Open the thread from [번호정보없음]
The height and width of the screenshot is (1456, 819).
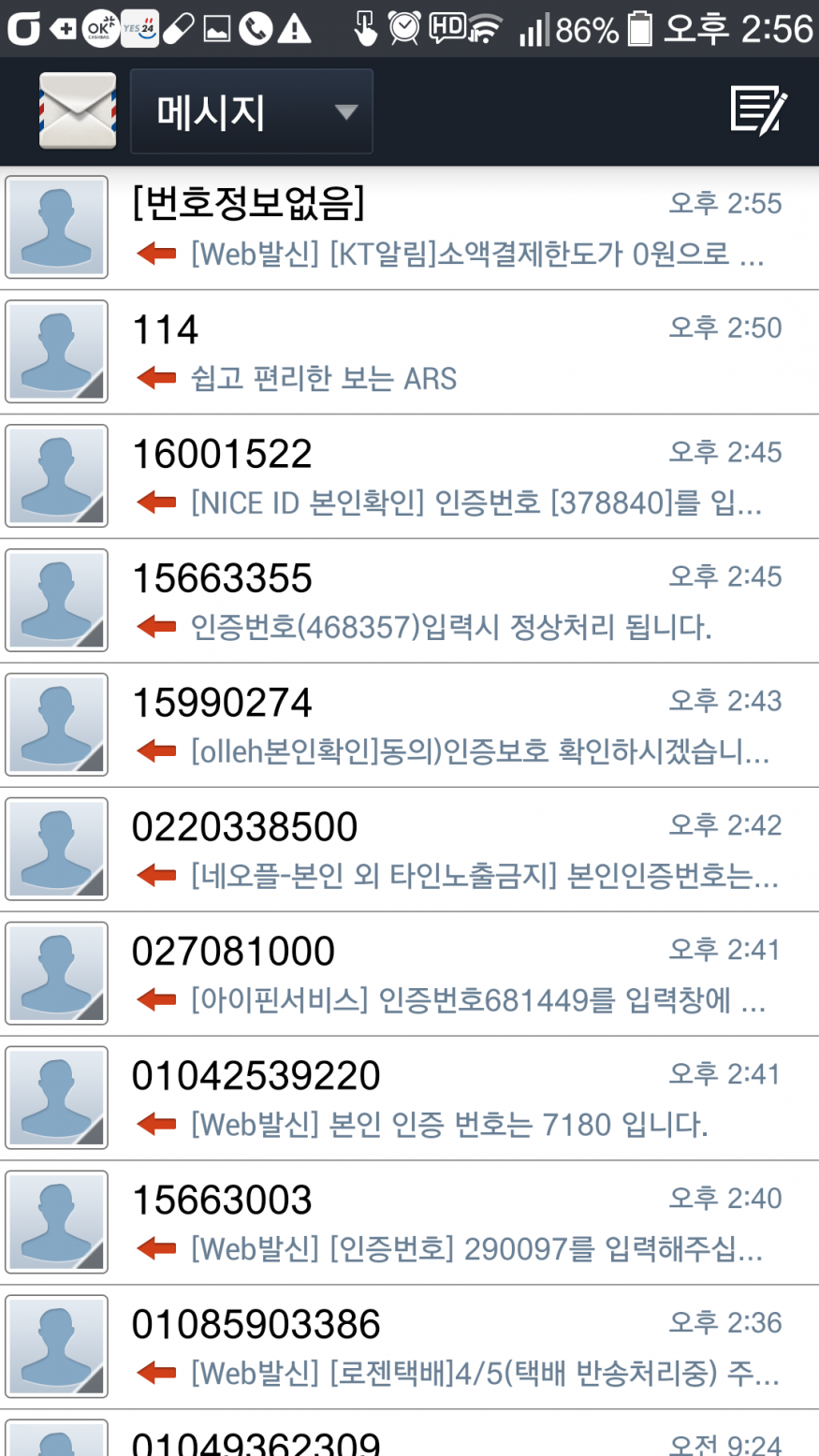click(x=409, y=228)
